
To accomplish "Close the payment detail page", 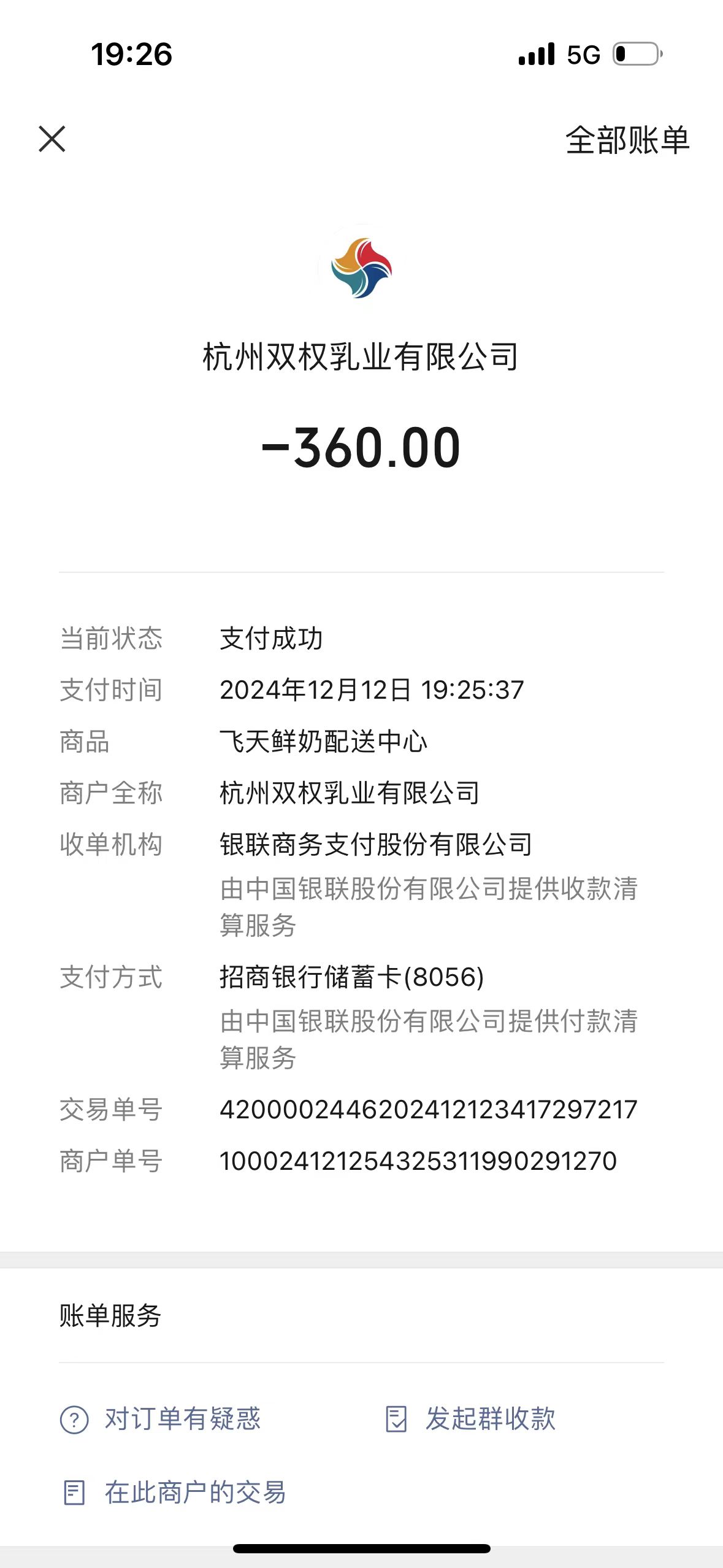I will pyautogui.click(x=52, y=139).
